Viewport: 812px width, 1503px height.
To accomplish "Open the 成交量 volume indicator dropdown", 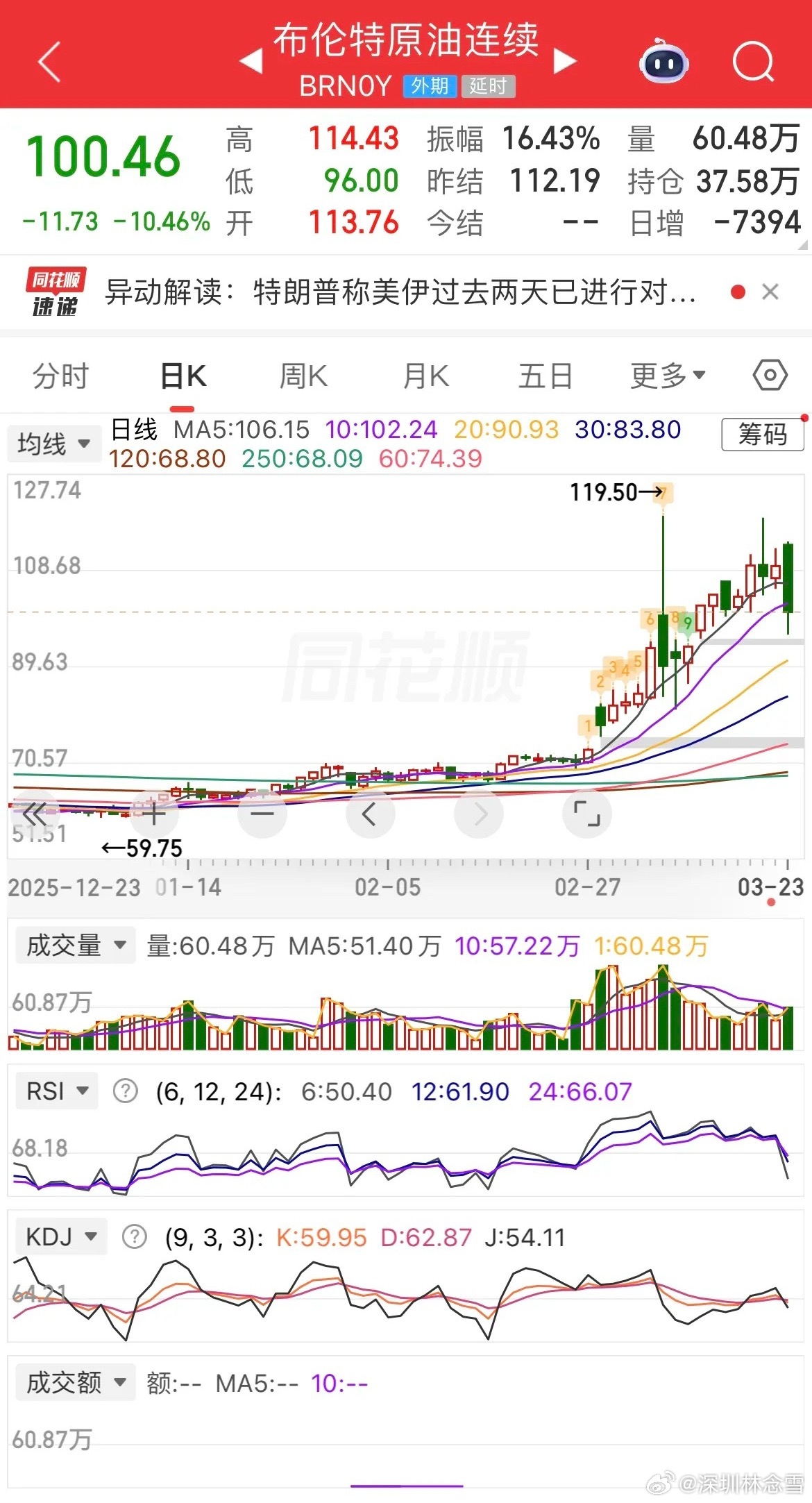I will [x=74, y=944].
